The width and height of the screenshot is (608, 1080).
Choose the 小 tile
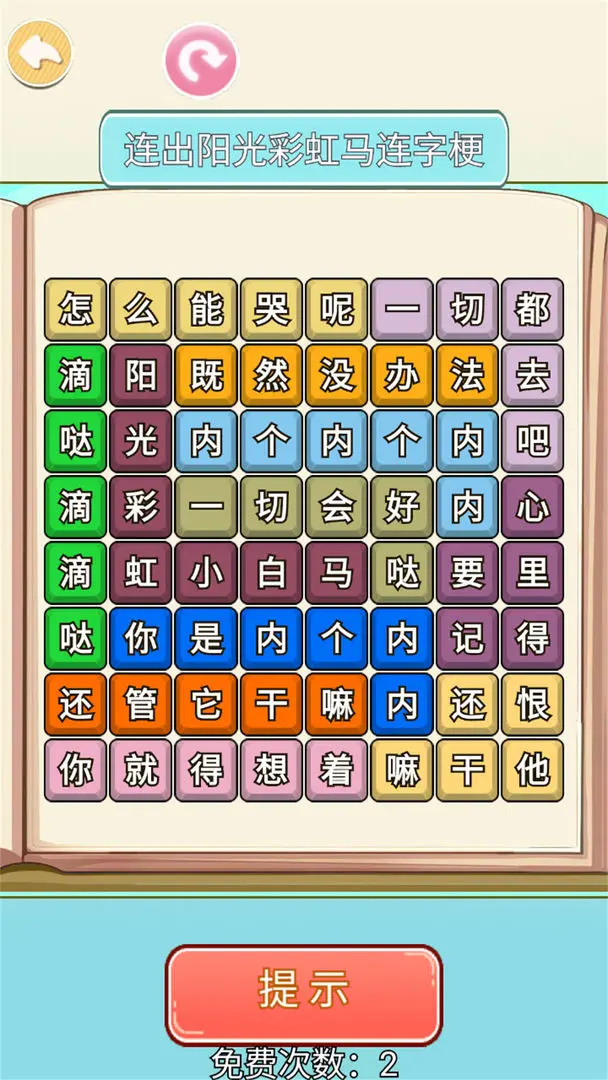click(x=206, y=573)
